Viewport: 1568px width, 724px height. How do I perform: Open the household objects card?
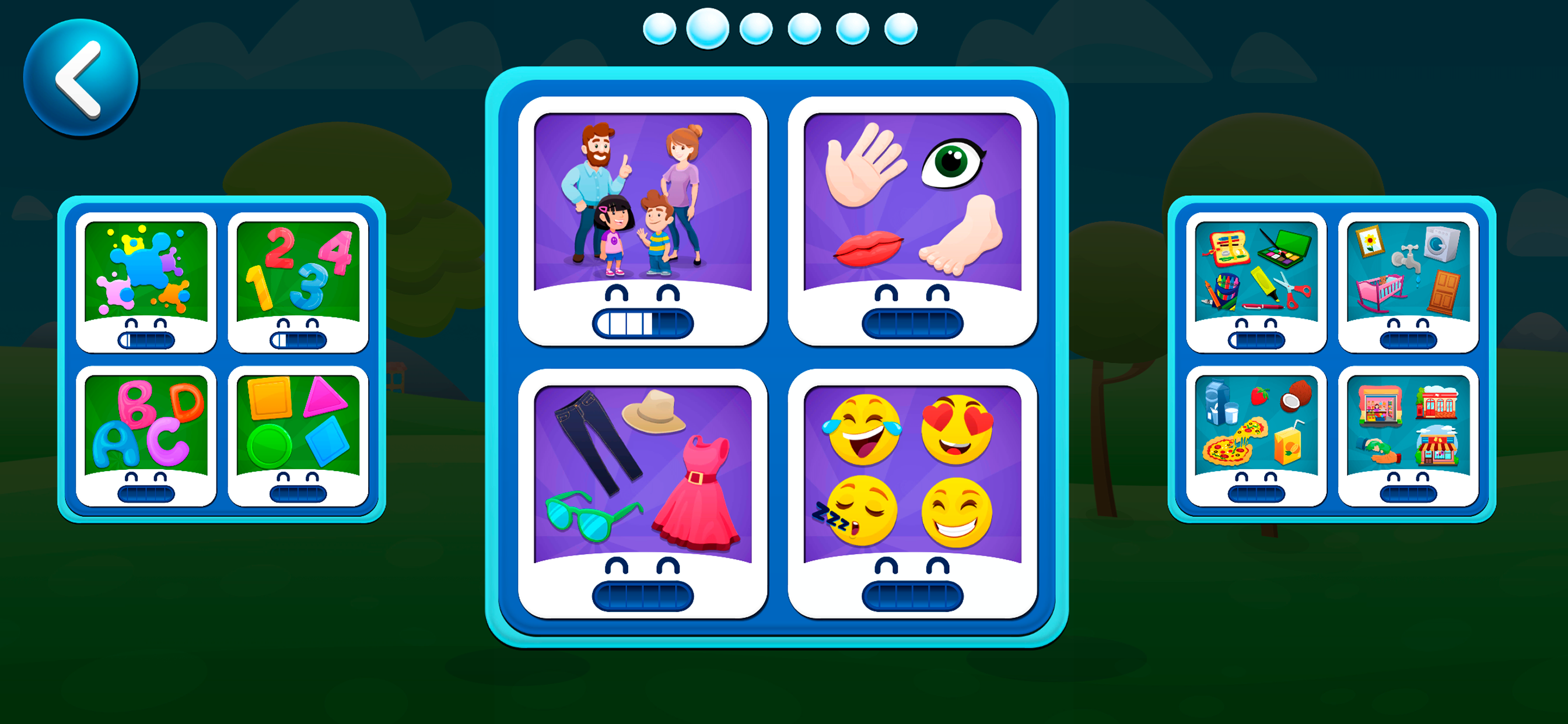click(1408, 282)
